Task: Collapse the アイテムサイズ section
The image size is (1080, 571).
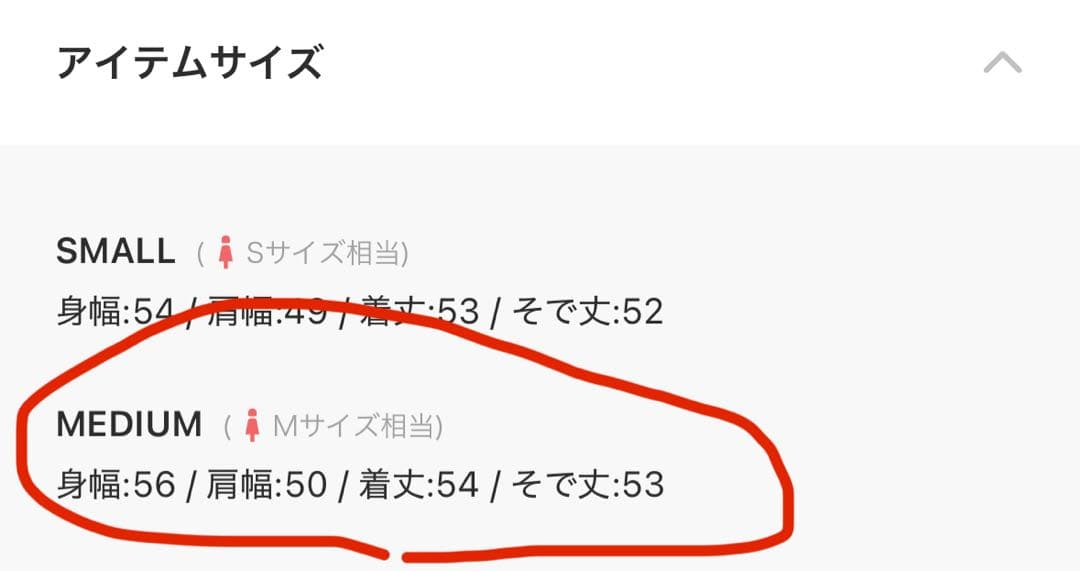Action: click(x=1002, y=65)
